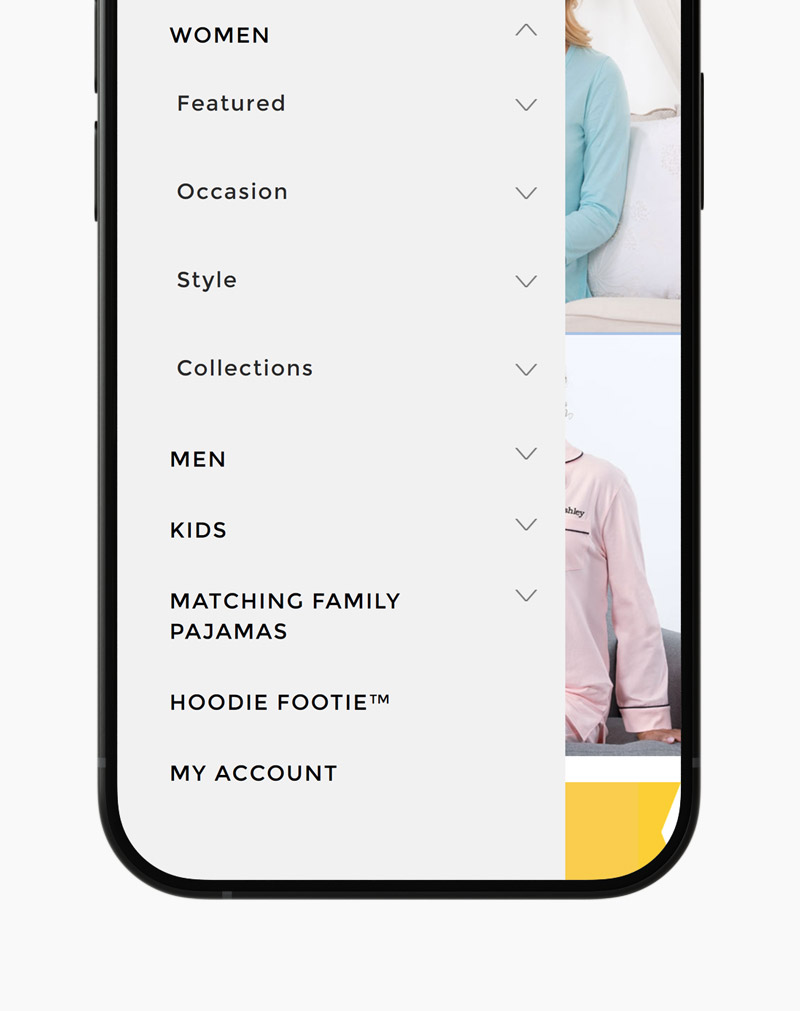The height and width of the screenshot is (1011, 800).
Task: Collapse the WOMEN menu section
Action: click(x=526, y=31)
